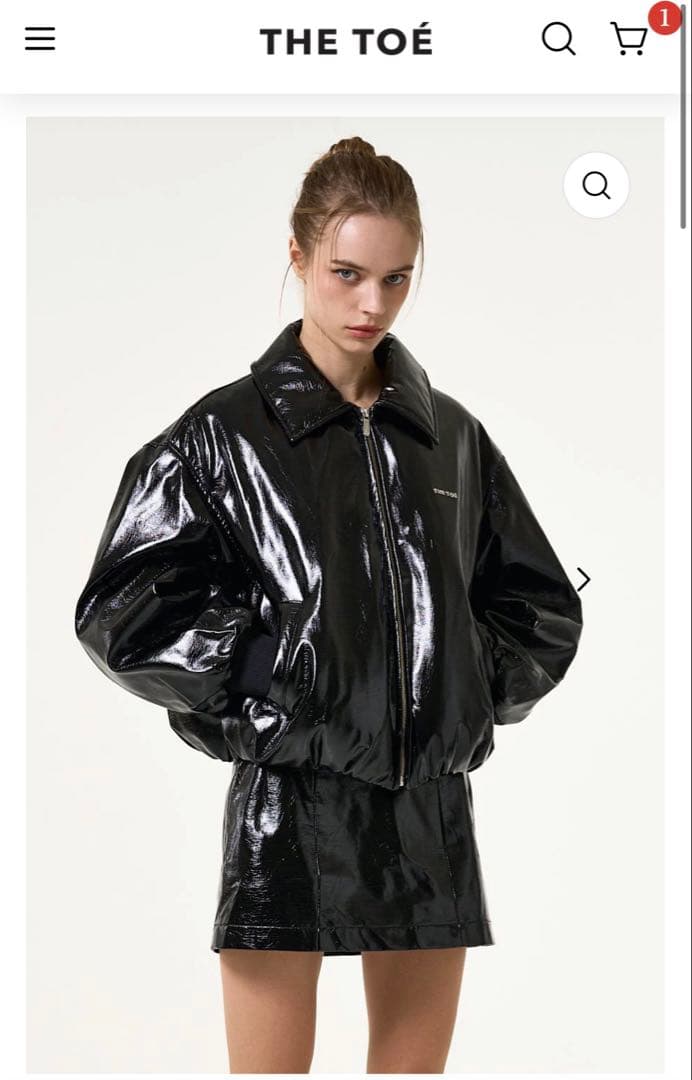Show the next product photo
Viewport: 692px width, 1080px height.
[583, 580]
